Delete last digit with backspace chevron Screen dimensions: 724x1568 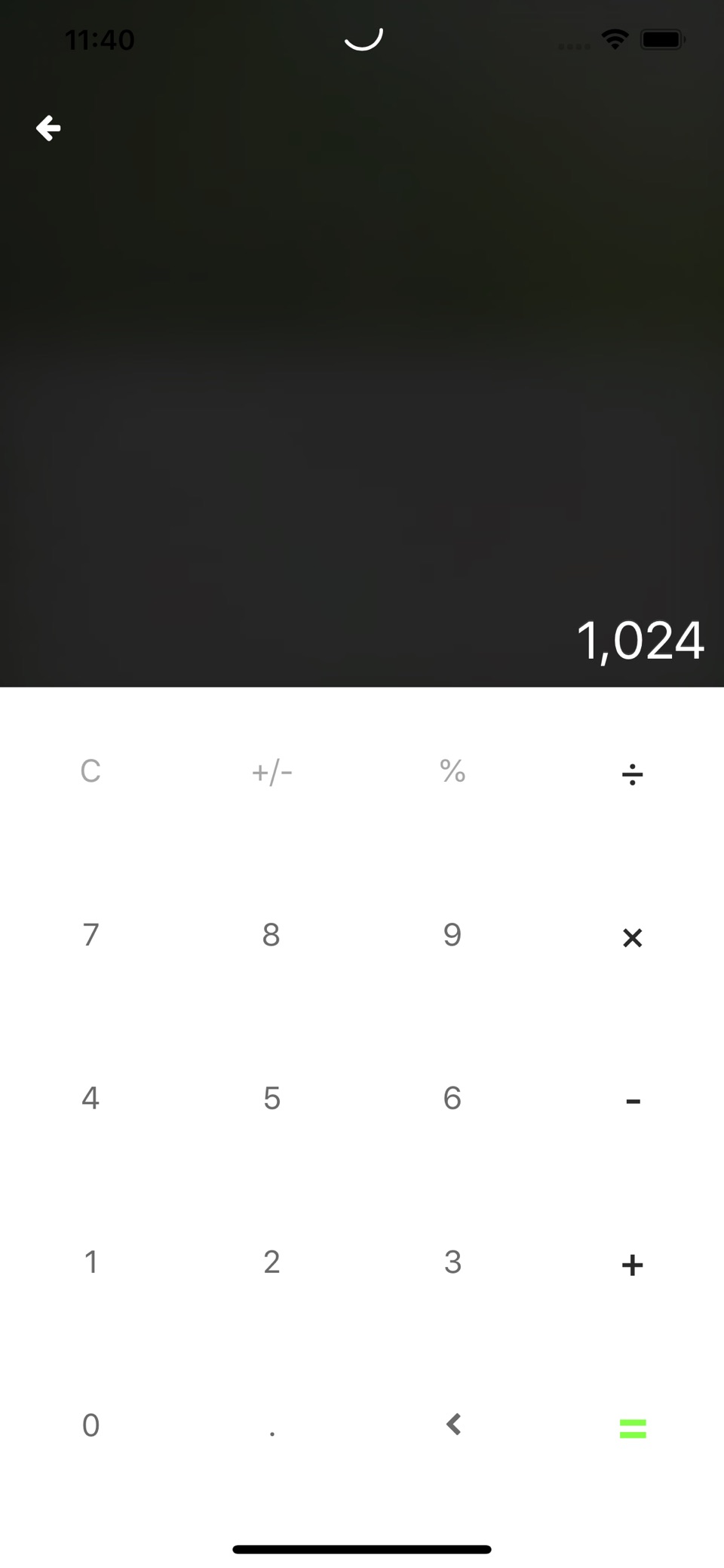pyautogui.click(x=453, y=1425)
